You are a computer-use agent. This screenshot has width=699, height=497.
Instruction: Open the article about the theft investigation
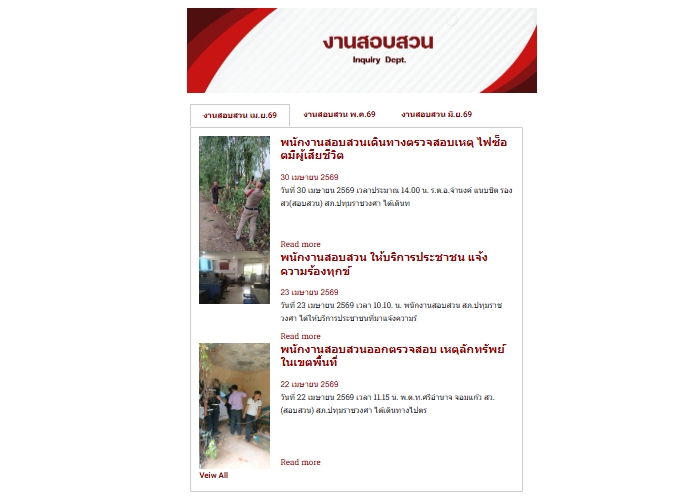pyautogui.click(x=393, y=356)
